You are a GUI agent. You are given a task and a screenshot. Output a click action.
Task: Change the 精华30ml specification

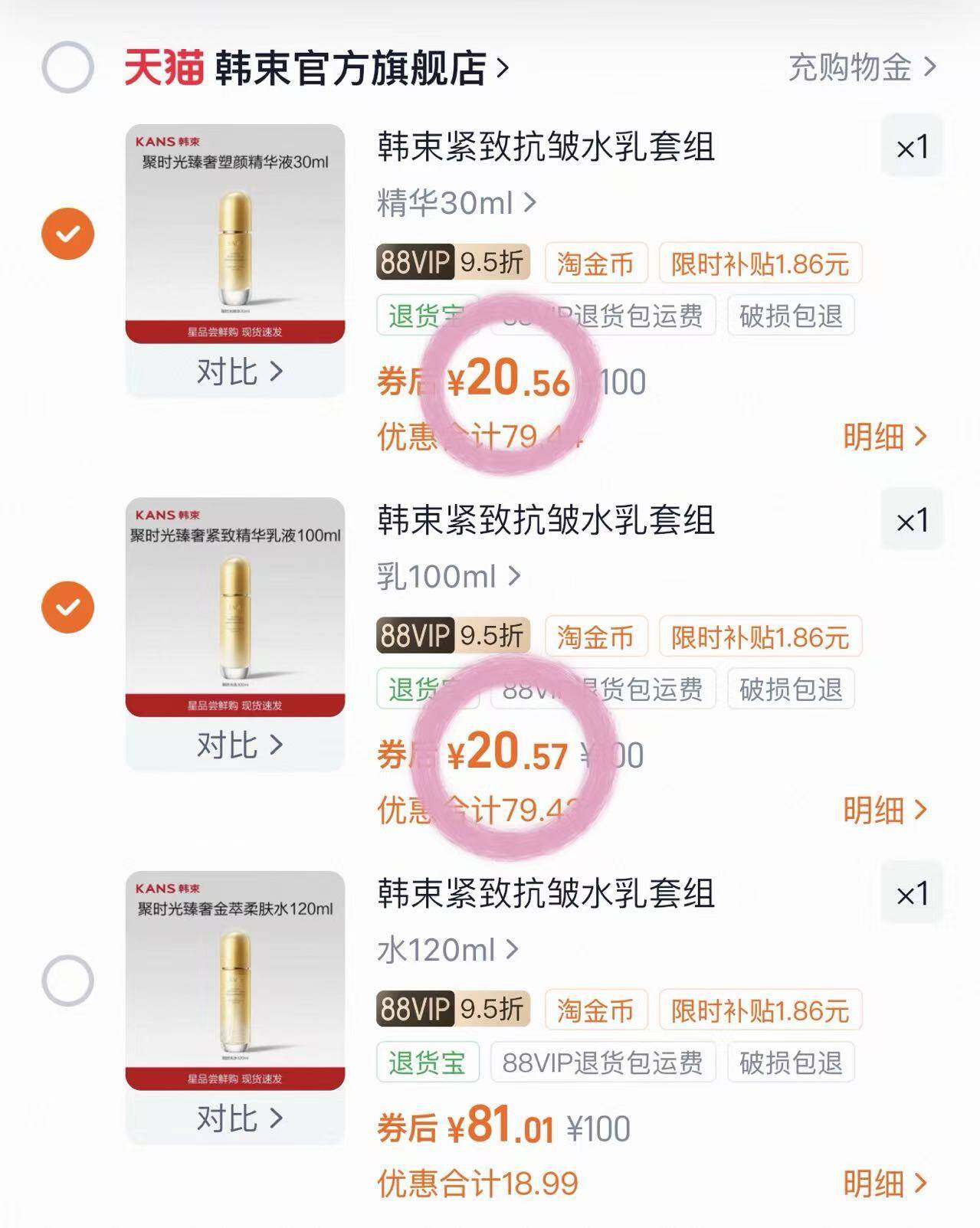457,203
